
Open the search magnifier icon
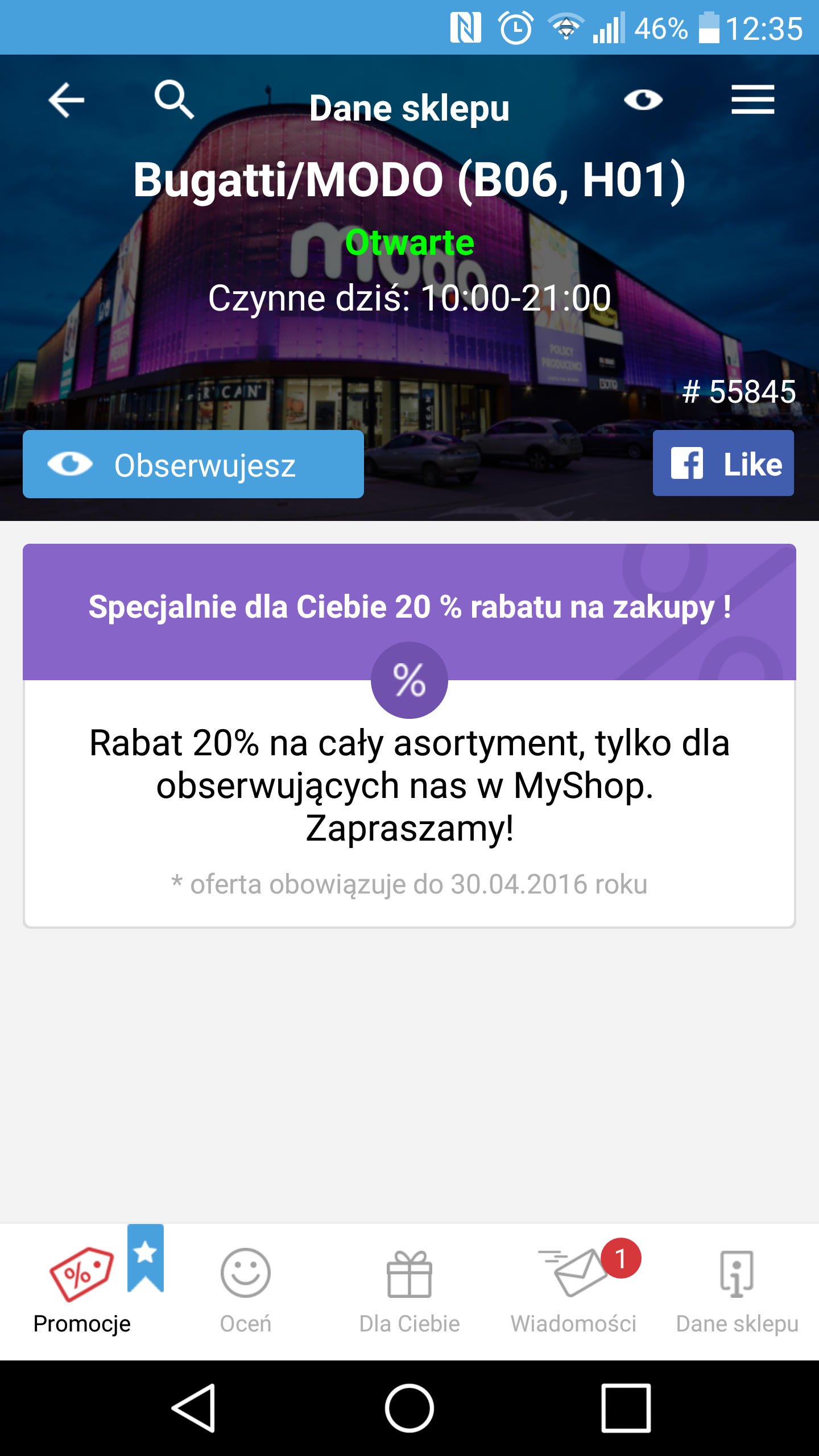tap(174, 100)
